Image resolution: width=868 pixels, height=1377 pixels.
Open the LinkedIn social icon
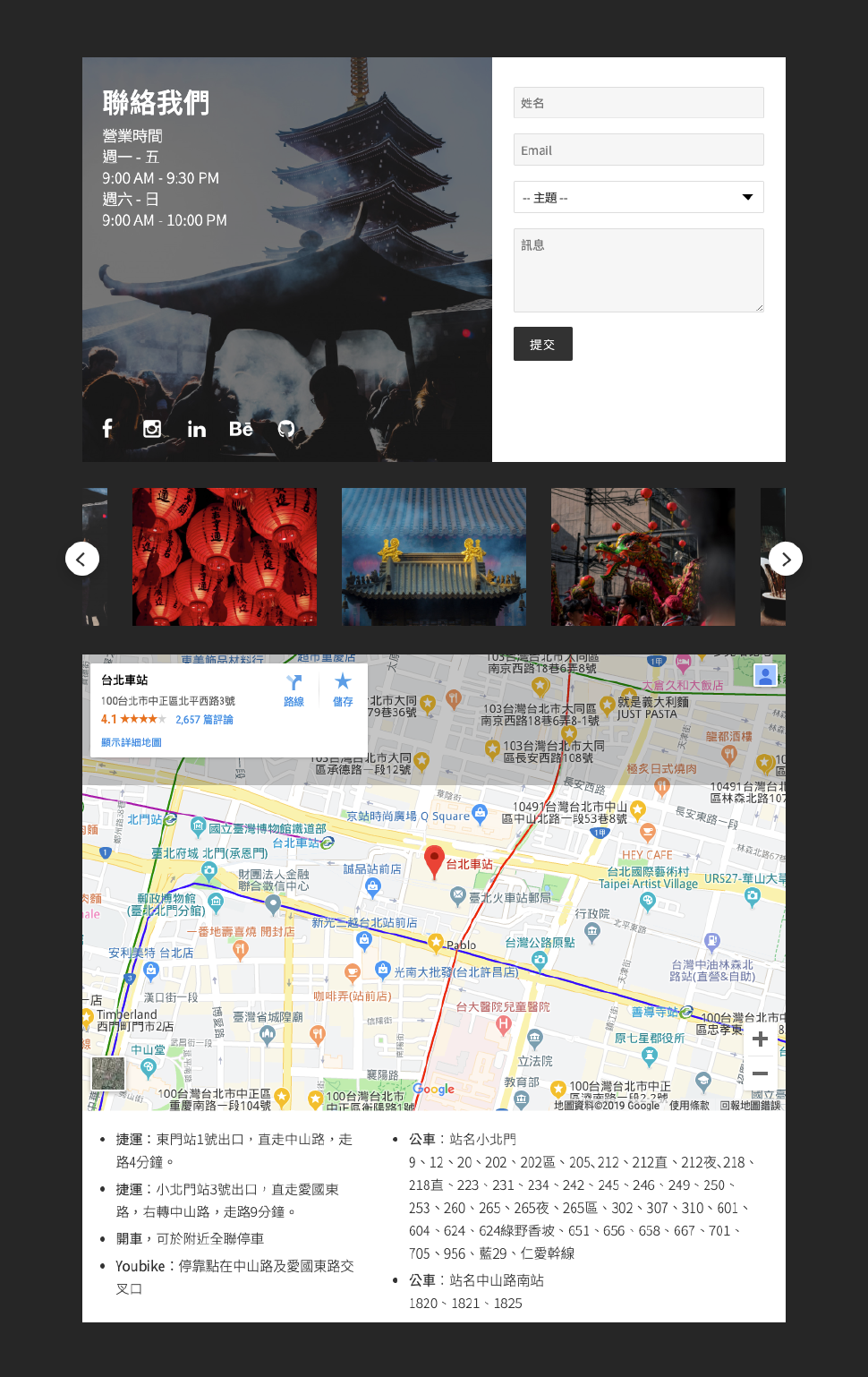(x=197, y=430)
